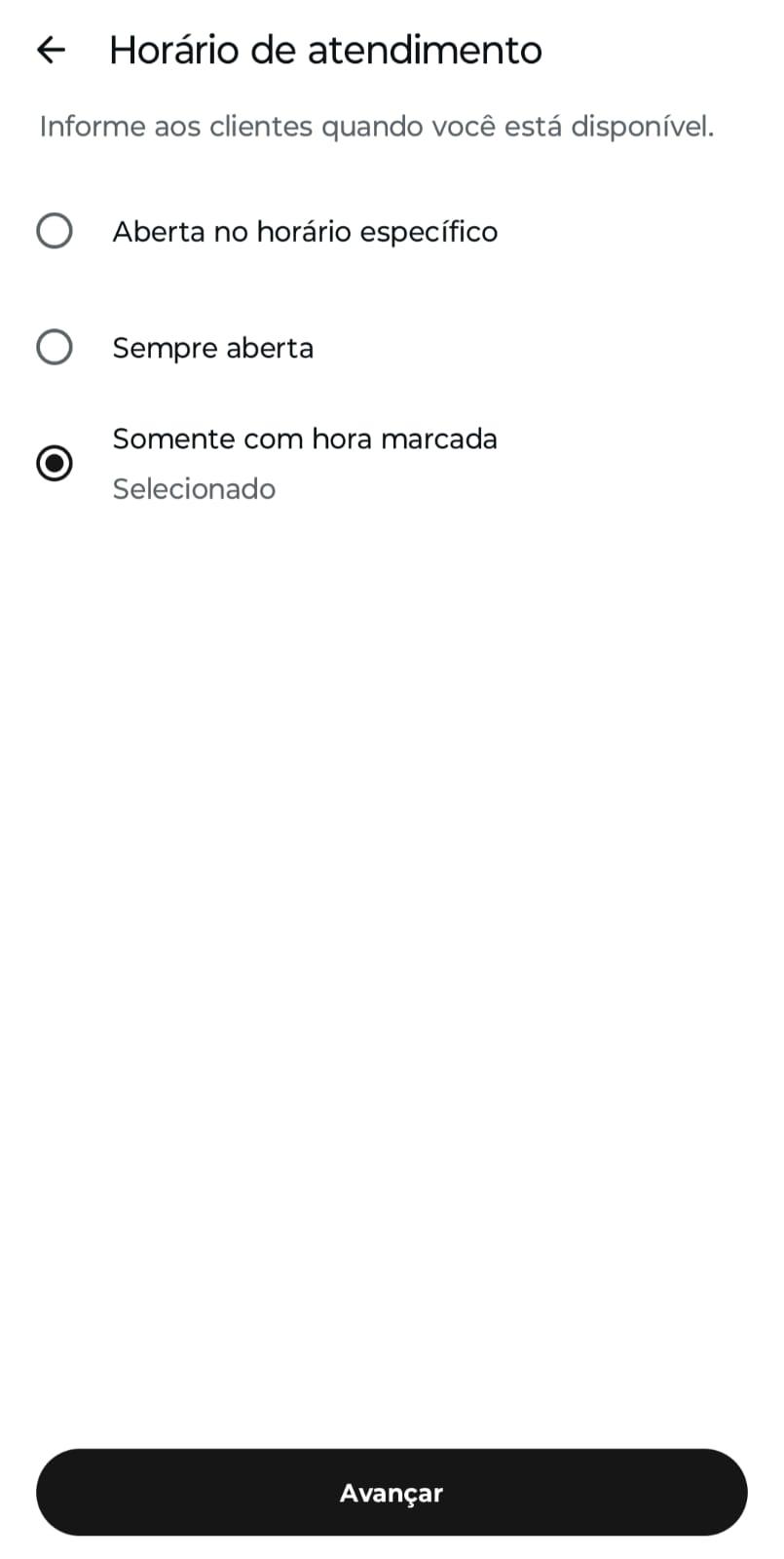Viewport: 784px width, 1559px height.
Task: Select 'Somente com hora marcada' radio button
Action: (55, 463)
